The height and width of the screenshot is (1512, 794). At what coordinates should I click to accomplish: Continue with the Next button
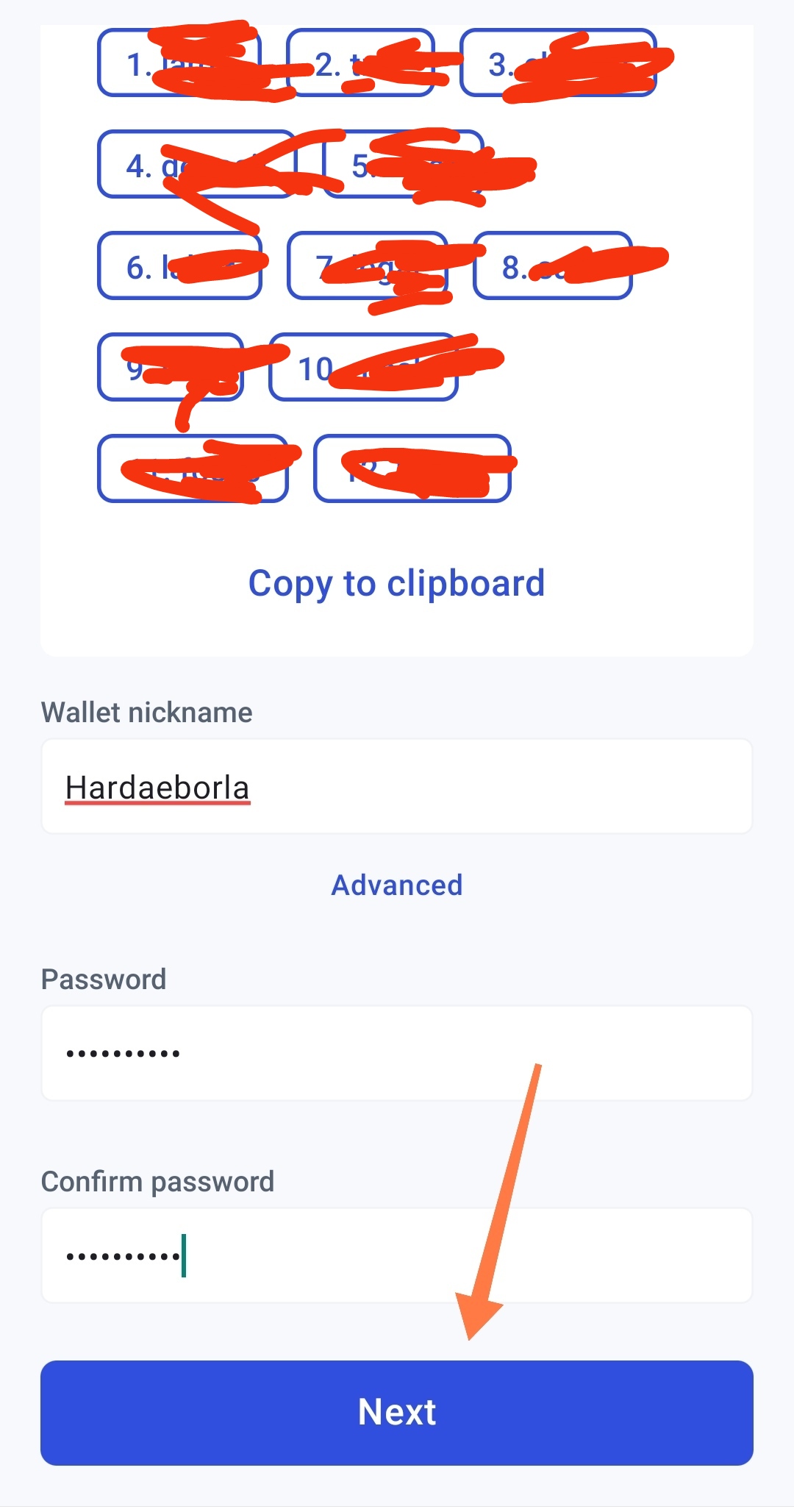pos(396,1412)
